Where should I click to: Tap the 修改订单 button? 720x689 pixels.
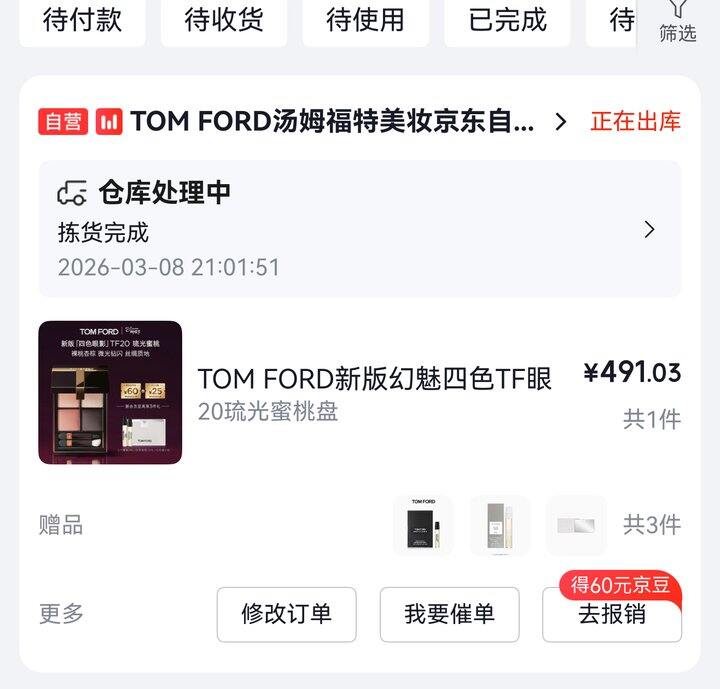[x=286, y=614]
